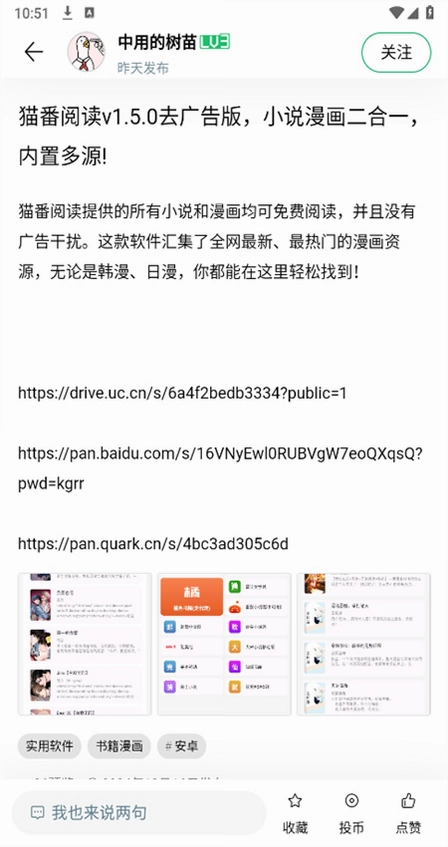Viewport: 448px width, 847px height.
Task: Select the 实用软件 tag chip
Action: (50, 746)
